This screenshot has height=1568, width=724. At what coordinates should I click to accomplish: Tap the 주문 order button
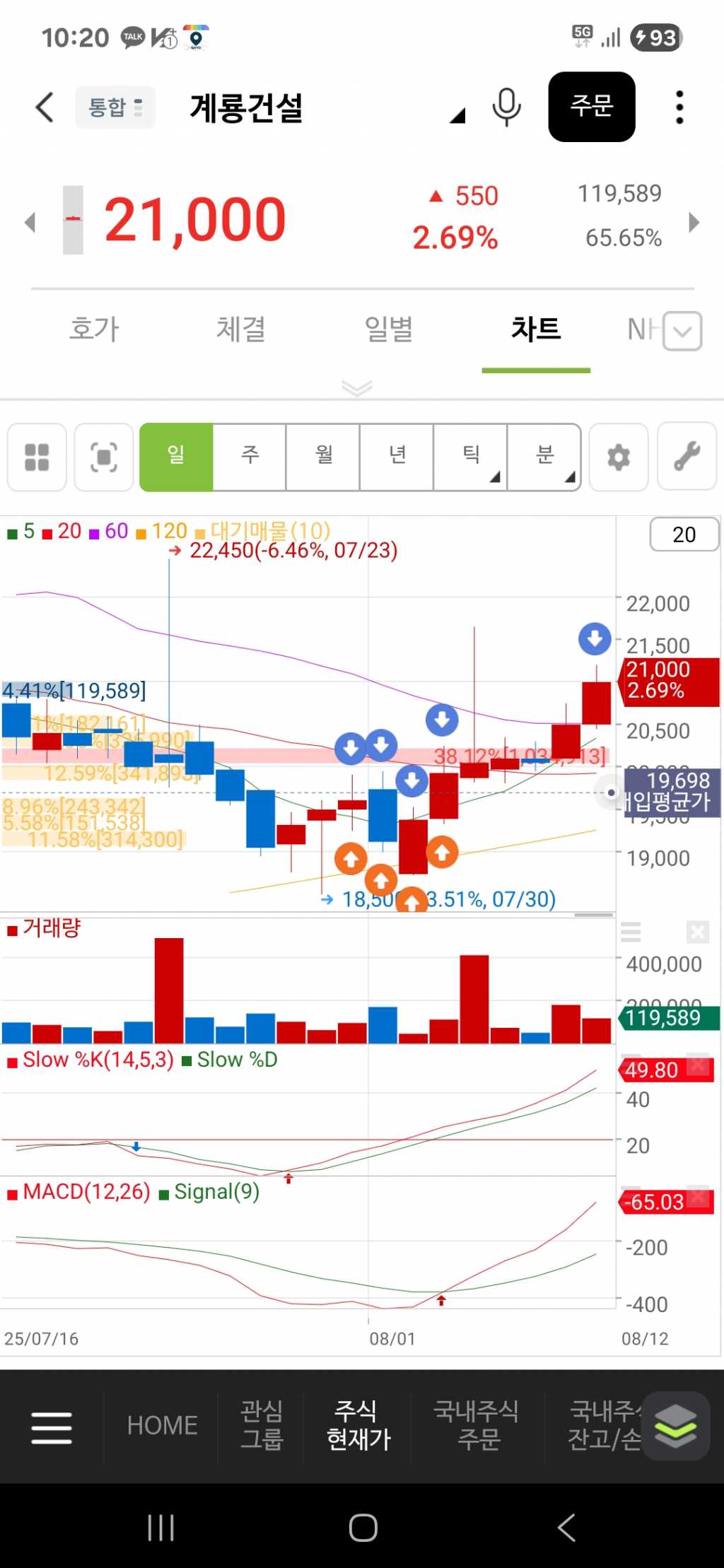[591, 107]
